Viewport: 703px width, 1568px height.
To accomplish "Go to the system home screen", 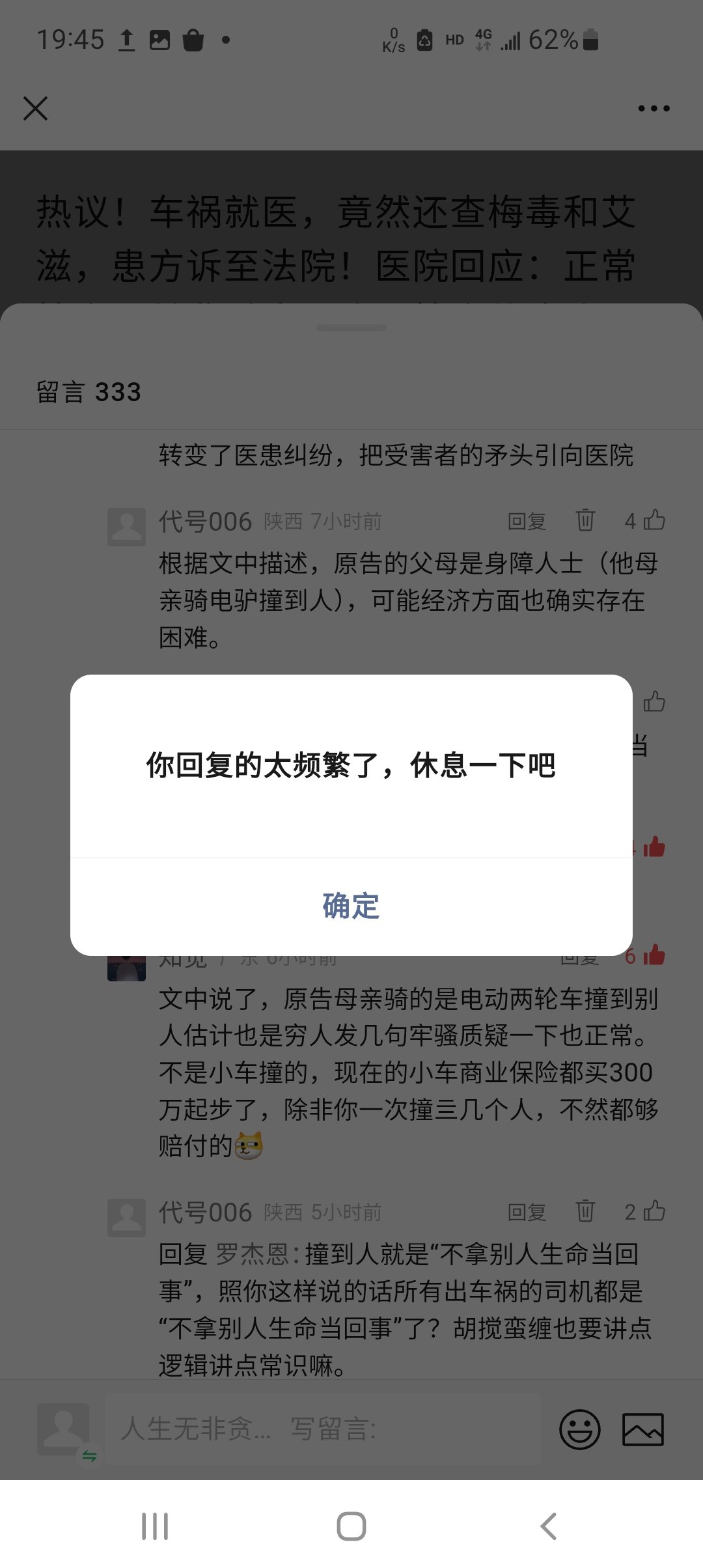I will point(351,1526).
